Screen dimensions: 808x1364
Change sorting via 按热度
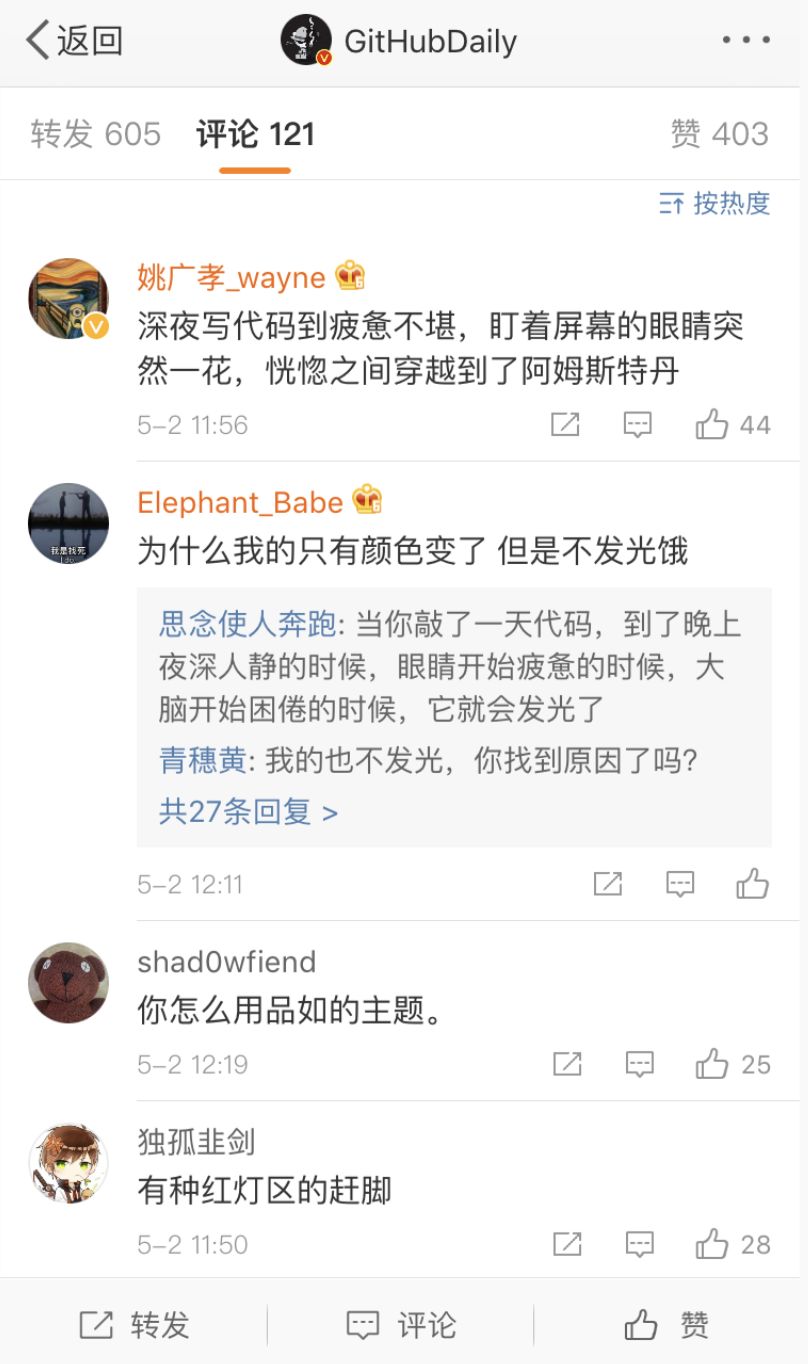pyautogui.click(x=715, y=204)
